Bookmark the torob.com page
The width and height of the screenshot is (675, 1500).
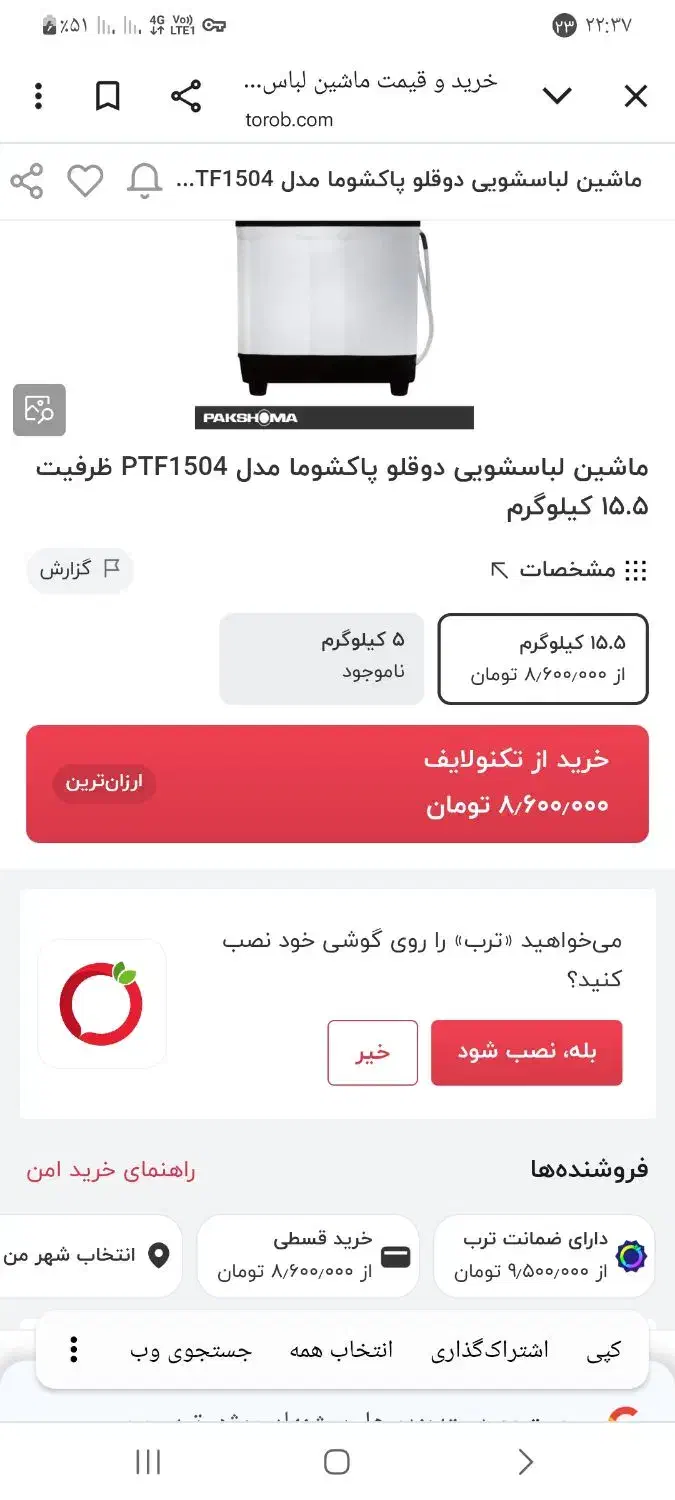pos(108,97)
